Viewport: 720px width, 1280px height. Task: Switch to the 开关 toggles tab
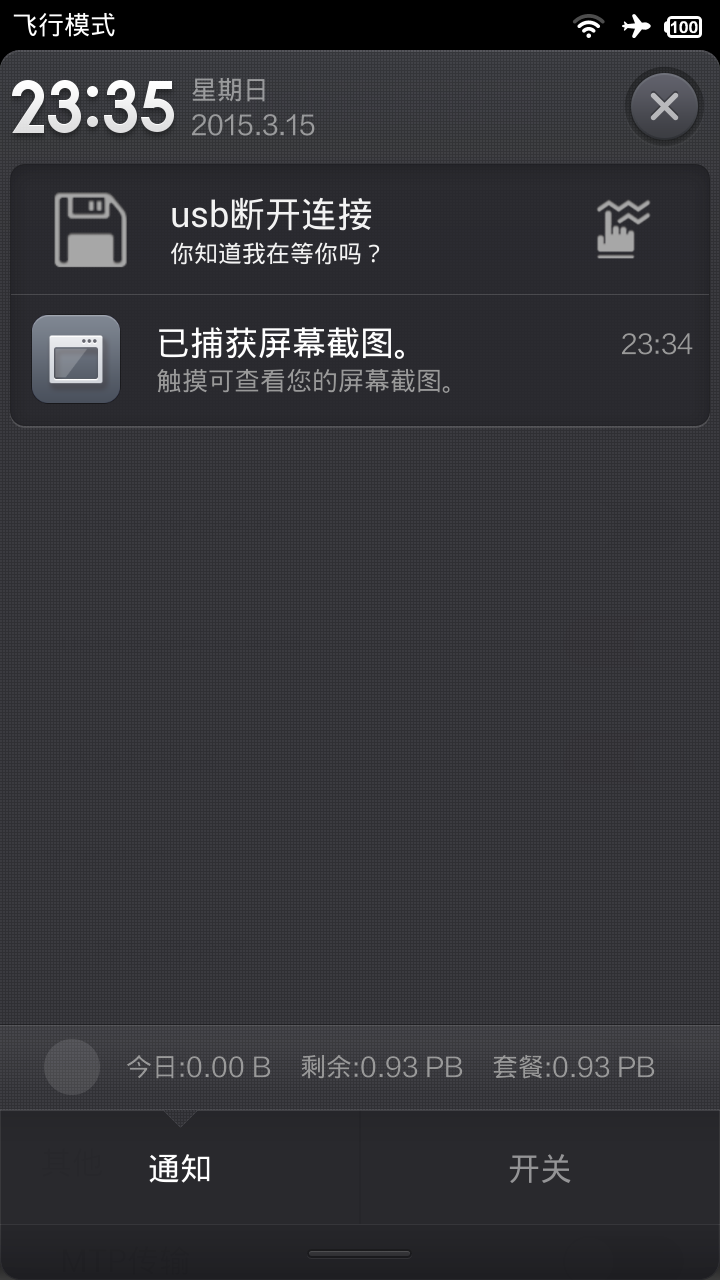click(x=539, y=1168)
